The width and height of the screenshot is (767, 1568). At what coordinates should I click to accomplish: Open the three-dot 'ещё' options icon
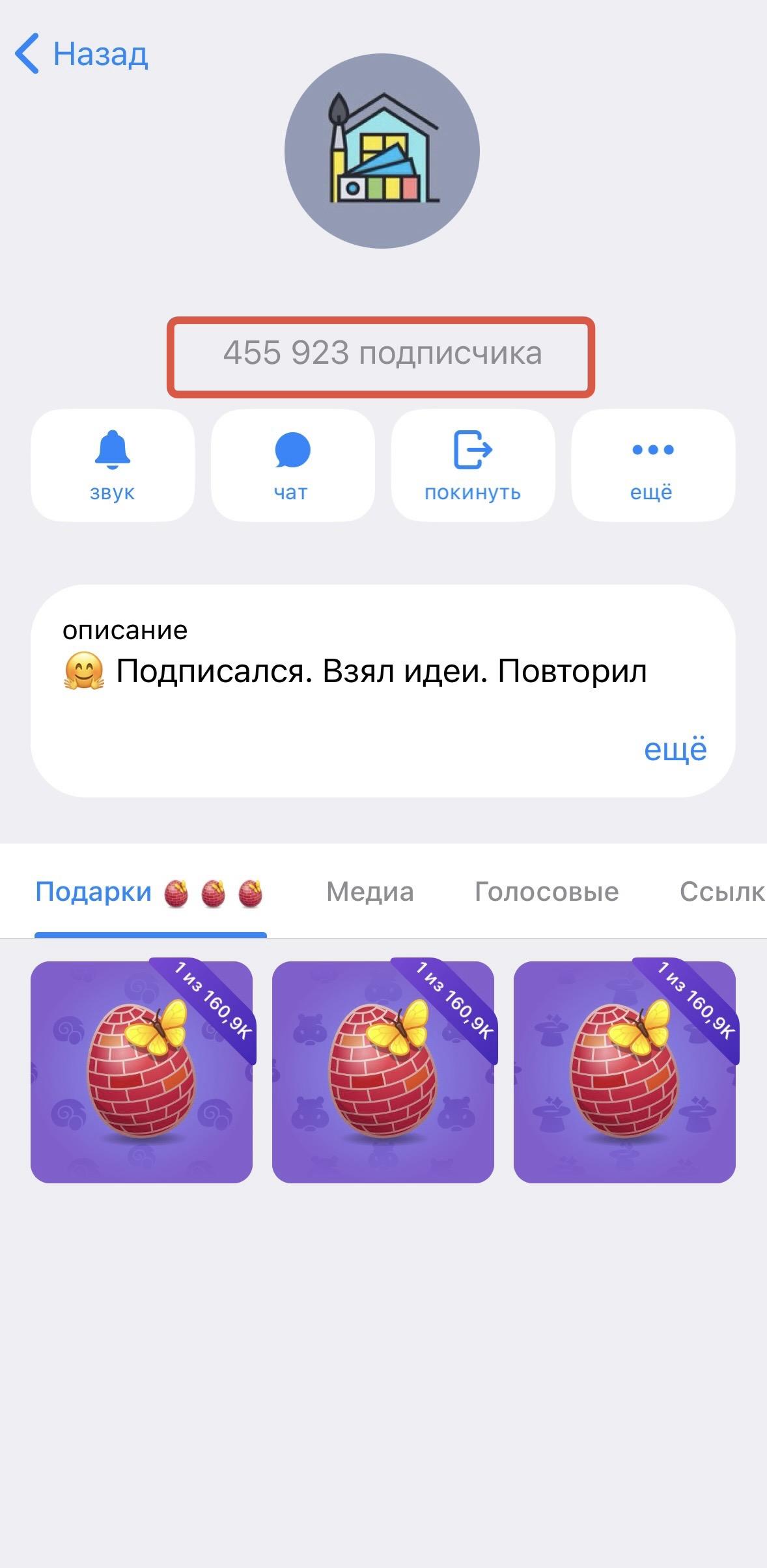tap(653, 449)
